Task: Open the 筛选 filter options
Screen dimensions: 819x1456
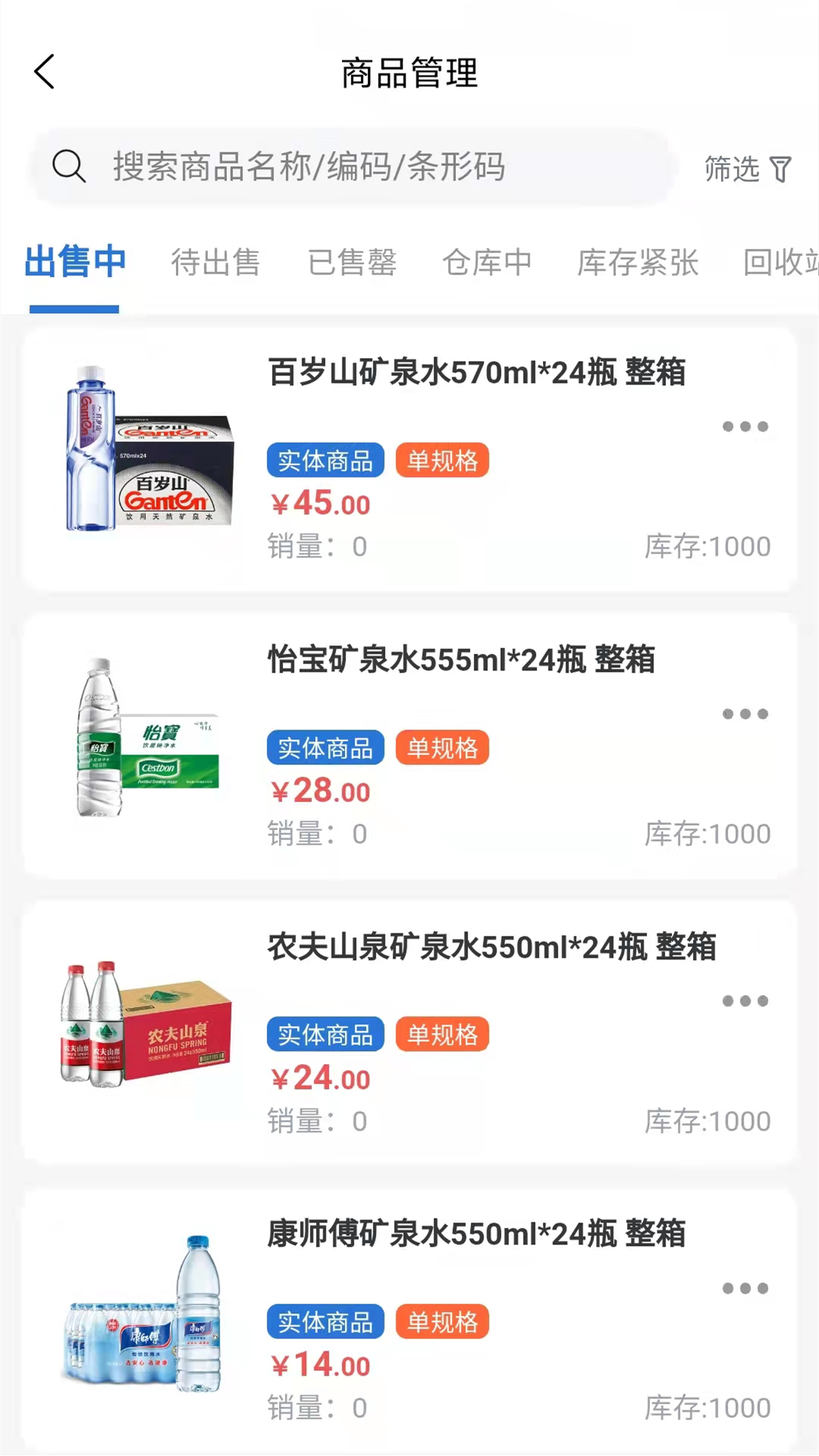Action: click(x=747, y=168)
